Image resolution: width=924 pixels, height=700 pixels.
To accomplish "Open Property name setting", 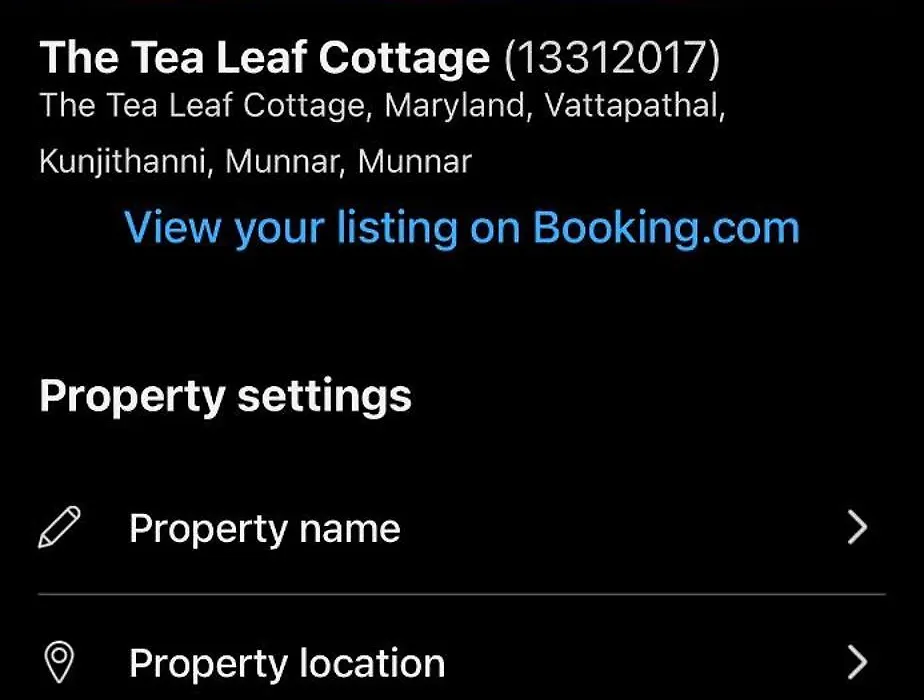I will 460,528.
